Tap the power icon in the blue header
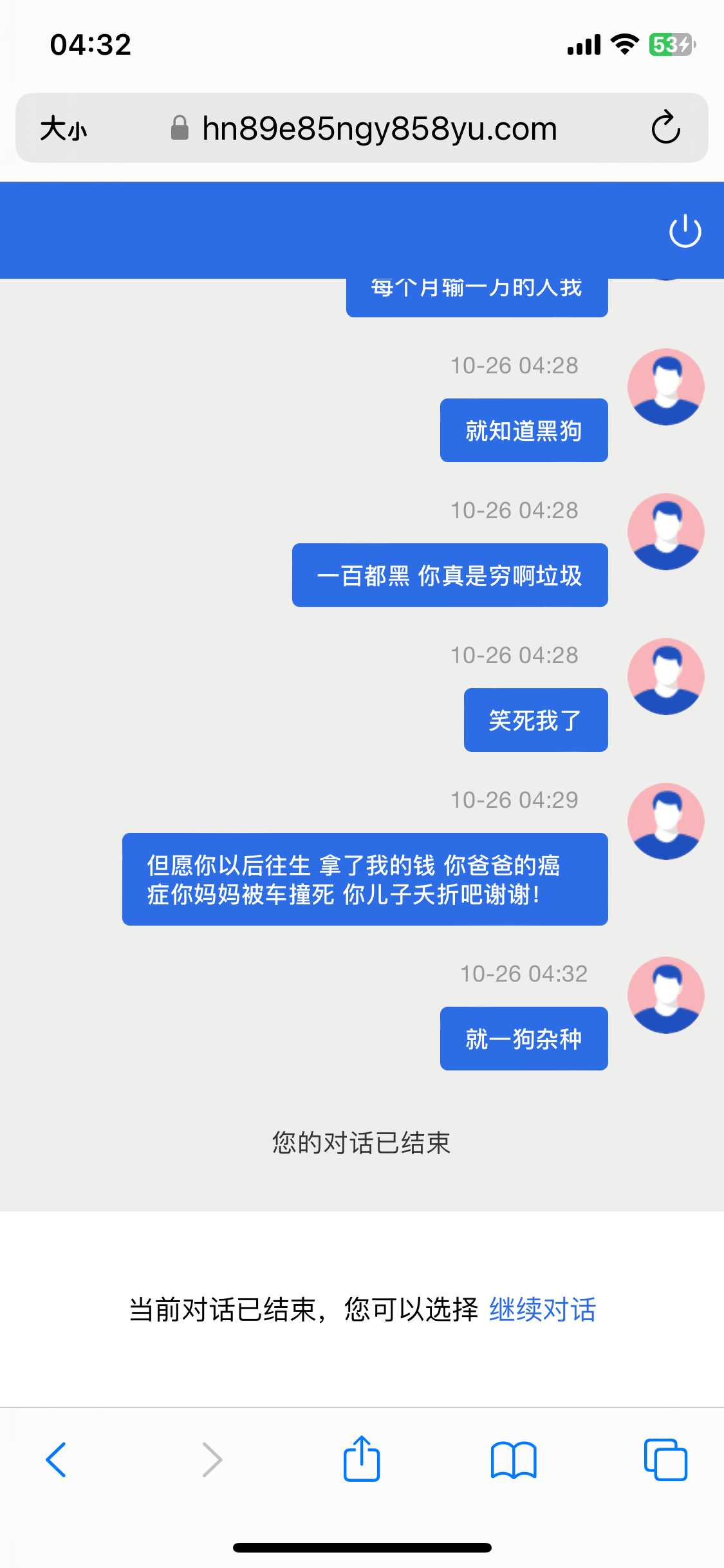This screenshot has height=1568, width=724. (684, 230)
